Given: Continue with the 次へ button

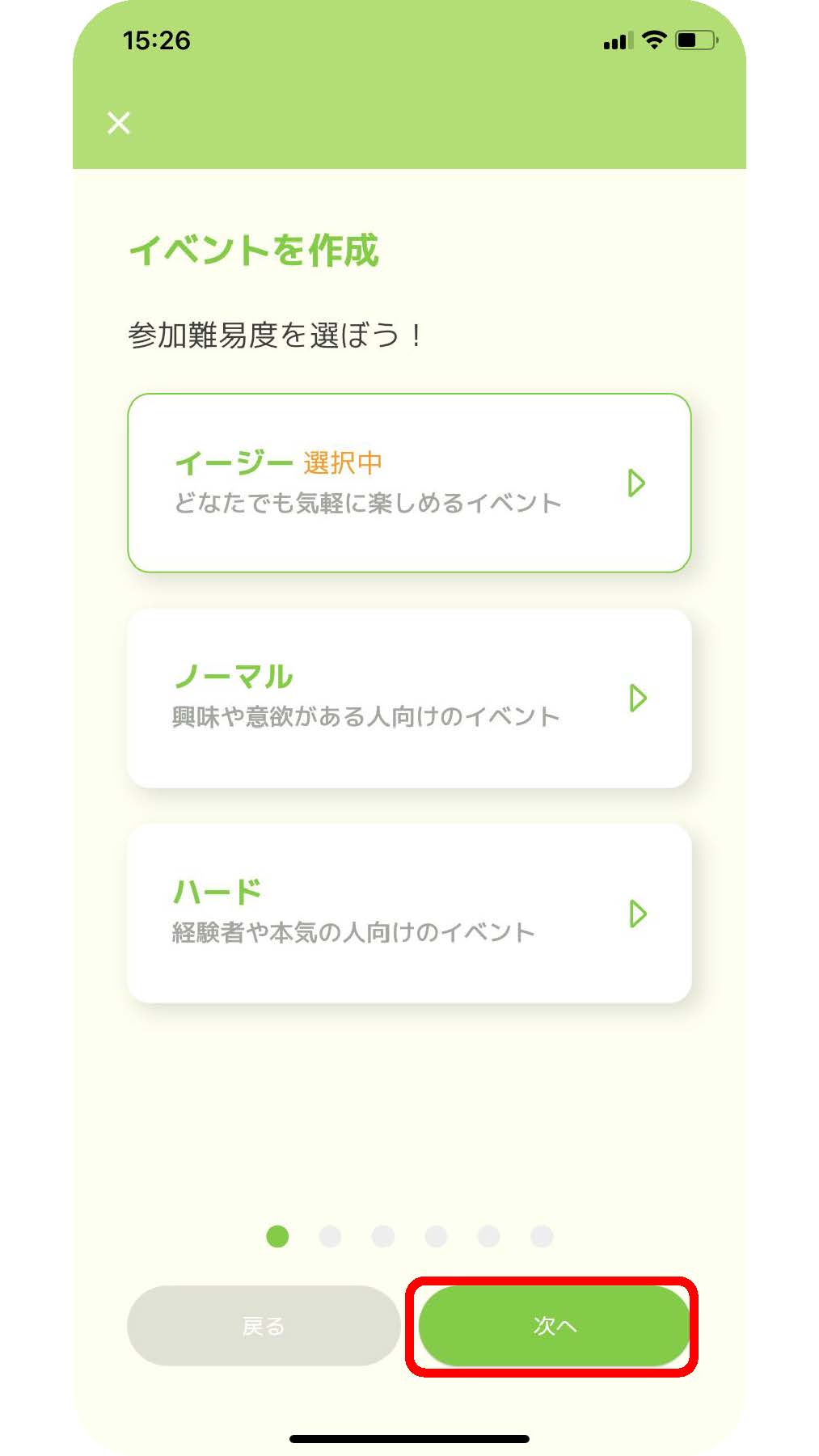Looking at the screenshot, I should 554,1326.
